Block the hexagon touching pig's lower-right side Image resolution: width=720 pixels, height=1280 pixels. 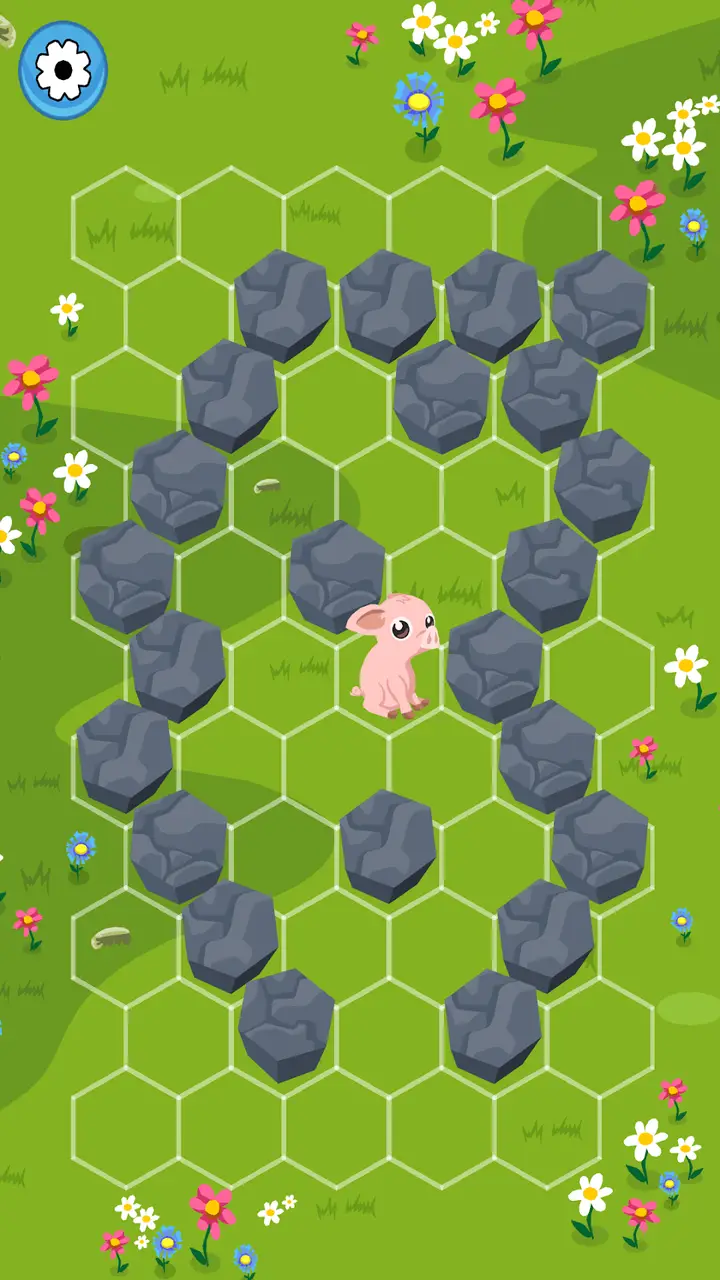(x=440, y=755)
